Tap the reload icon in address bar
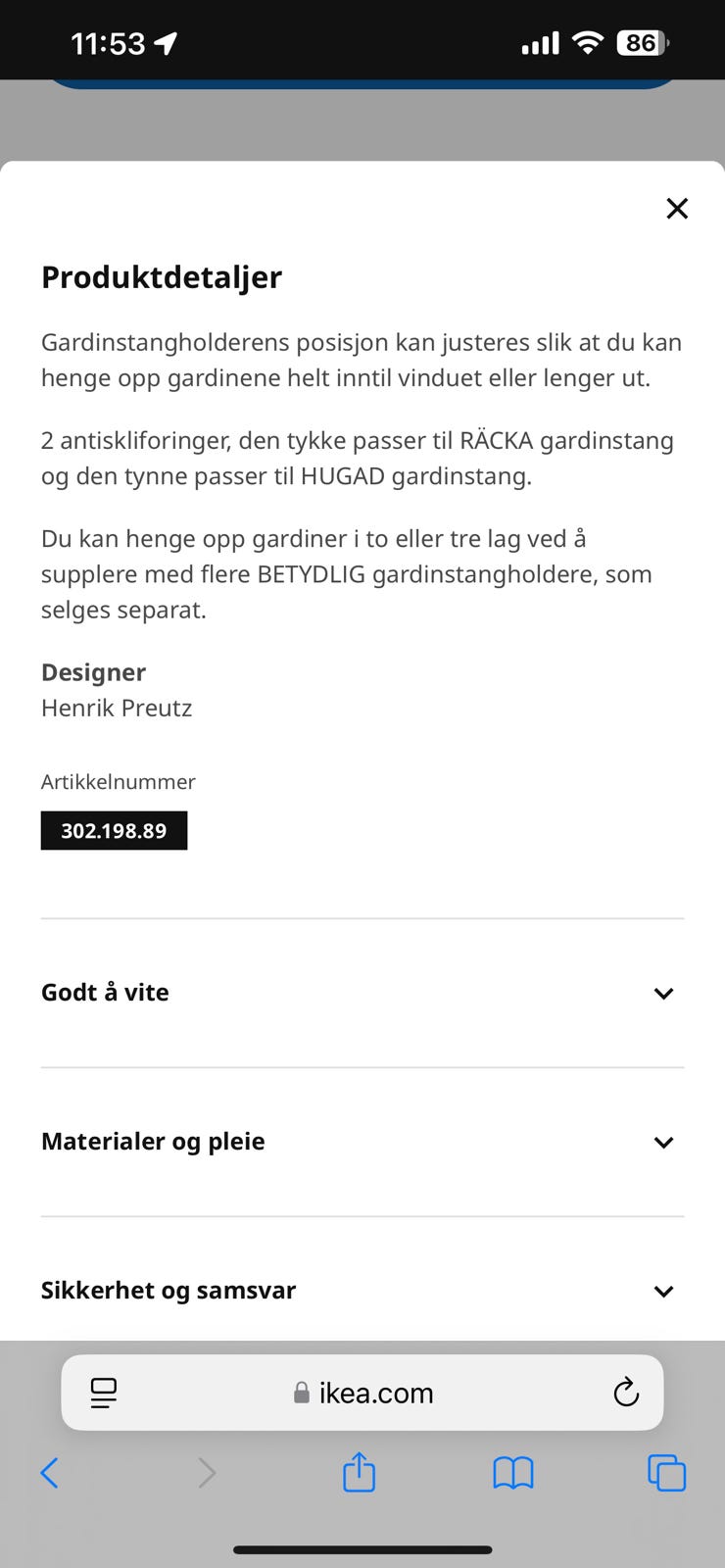 [x=626, y=1393]
